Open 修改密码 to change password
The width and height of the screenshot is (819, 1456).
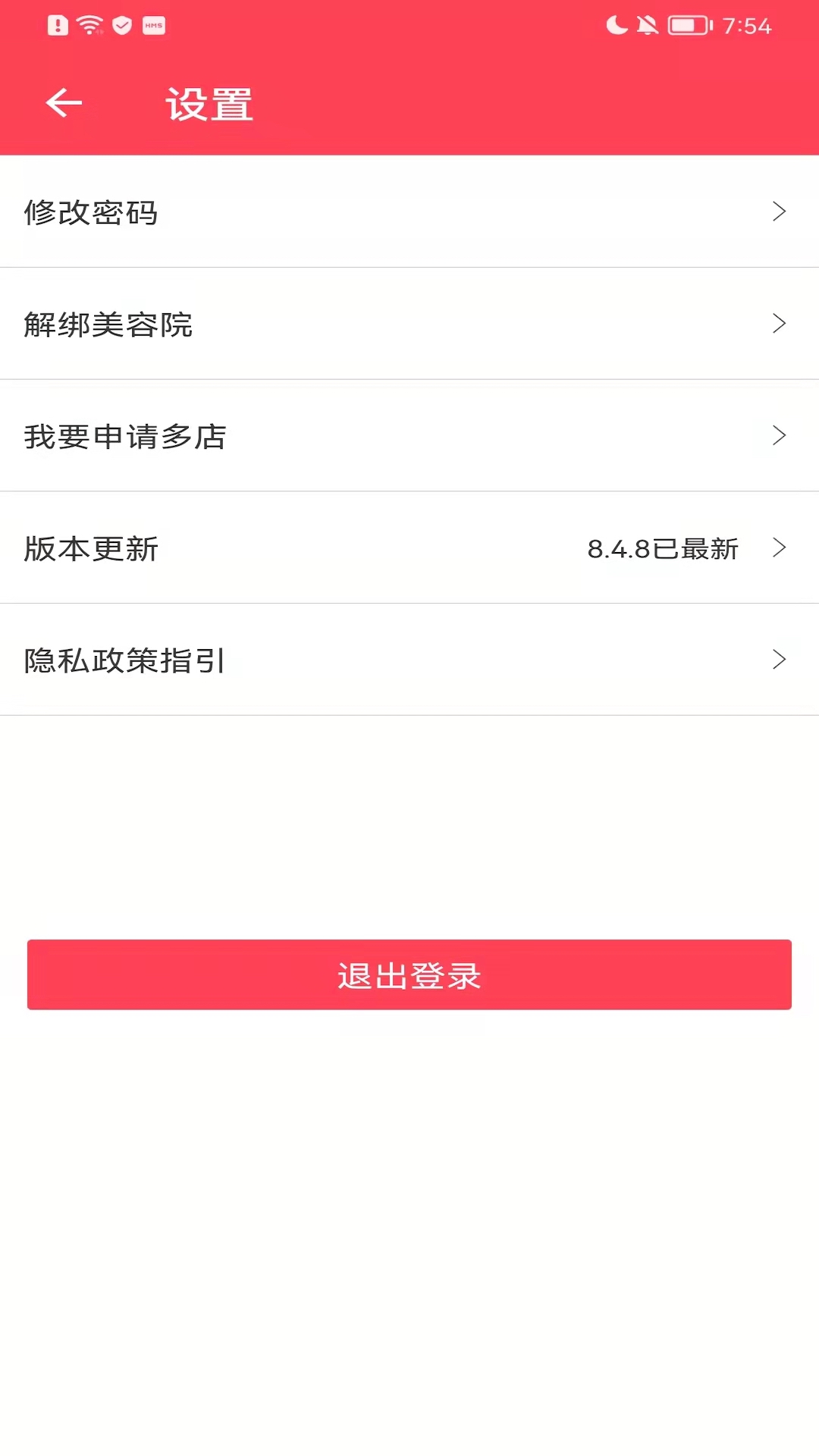click(409, 212)
